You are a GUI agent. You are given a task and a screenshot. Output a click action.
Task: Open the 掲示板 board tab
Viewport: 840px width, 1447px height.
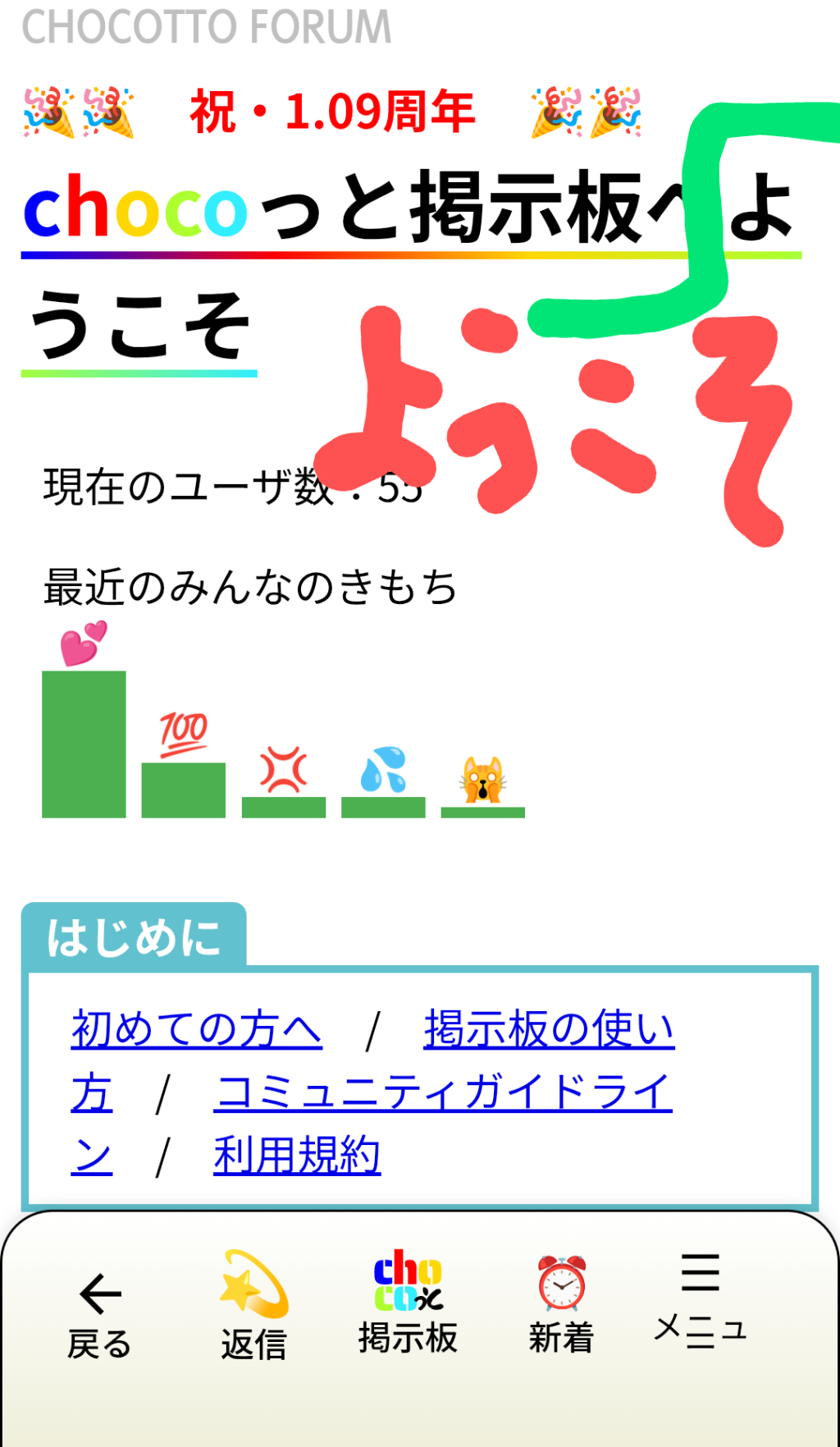tap(408, 1305)
